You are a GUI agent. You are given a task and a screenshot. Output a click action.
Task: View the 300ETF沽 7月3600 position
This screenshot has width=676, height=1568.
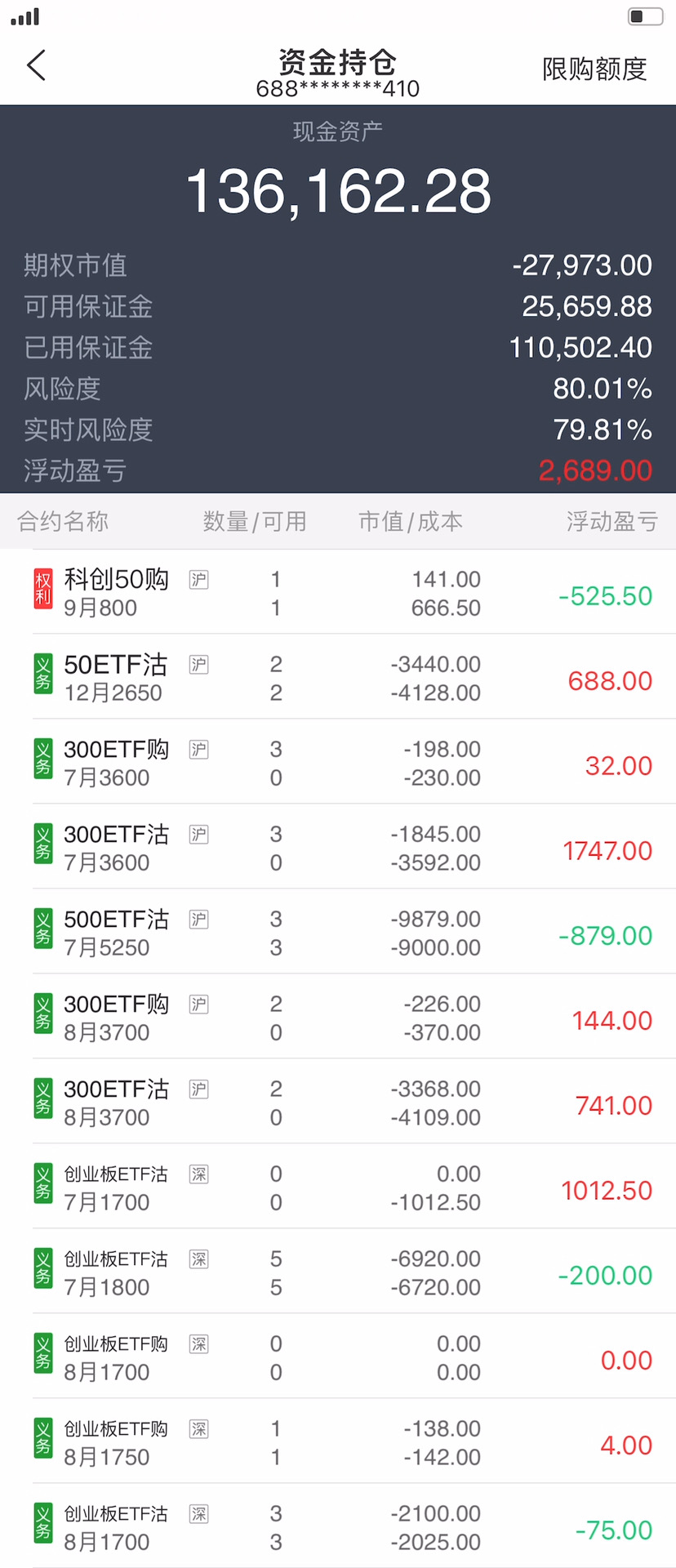point(338,848)
